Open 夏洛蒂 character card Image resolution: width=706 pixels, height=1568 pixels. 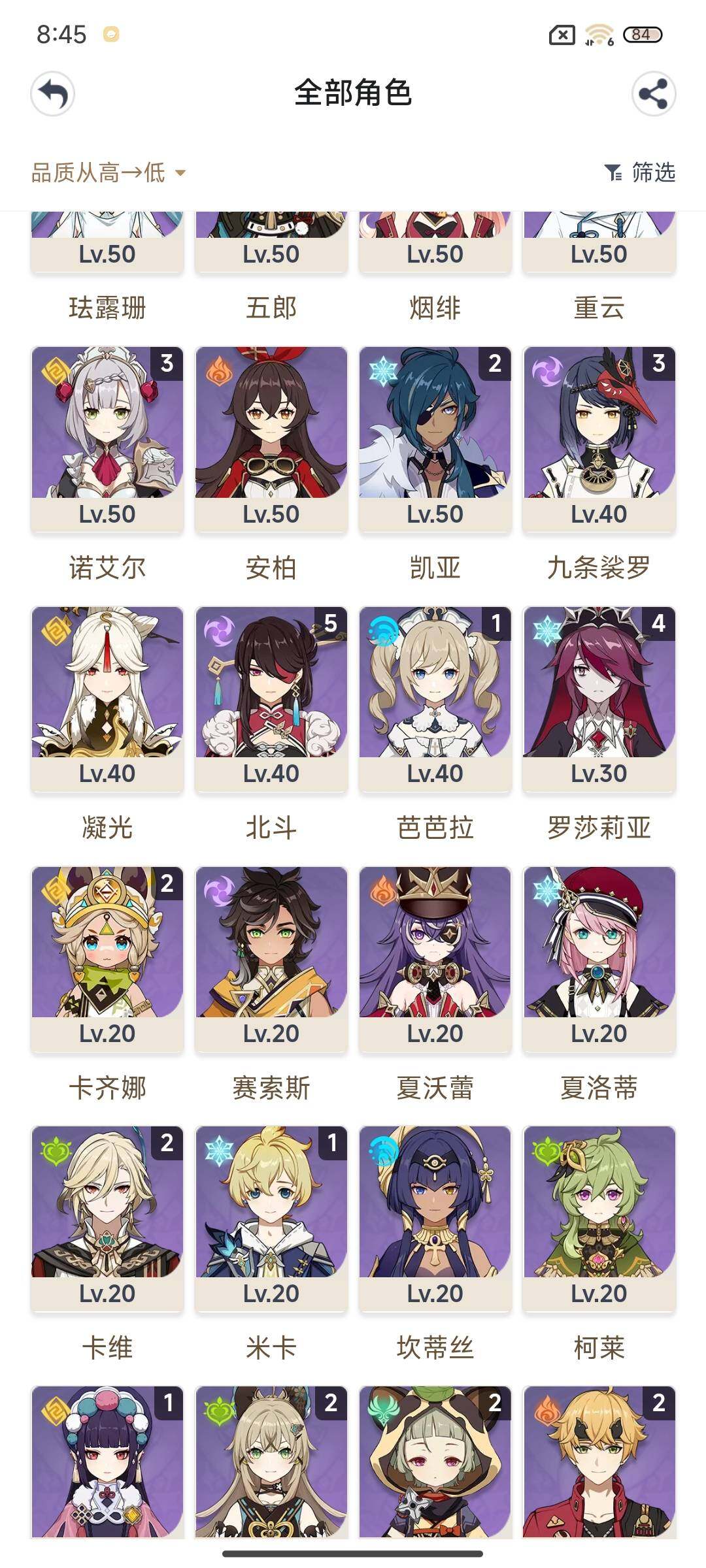coord(599,958)
